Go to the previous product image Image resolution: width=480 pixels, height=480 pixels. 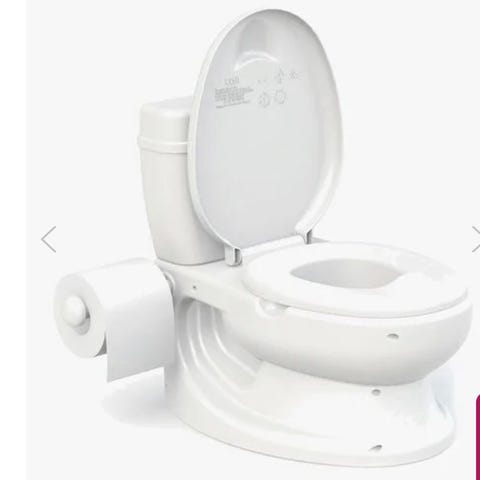pos(49,239)
